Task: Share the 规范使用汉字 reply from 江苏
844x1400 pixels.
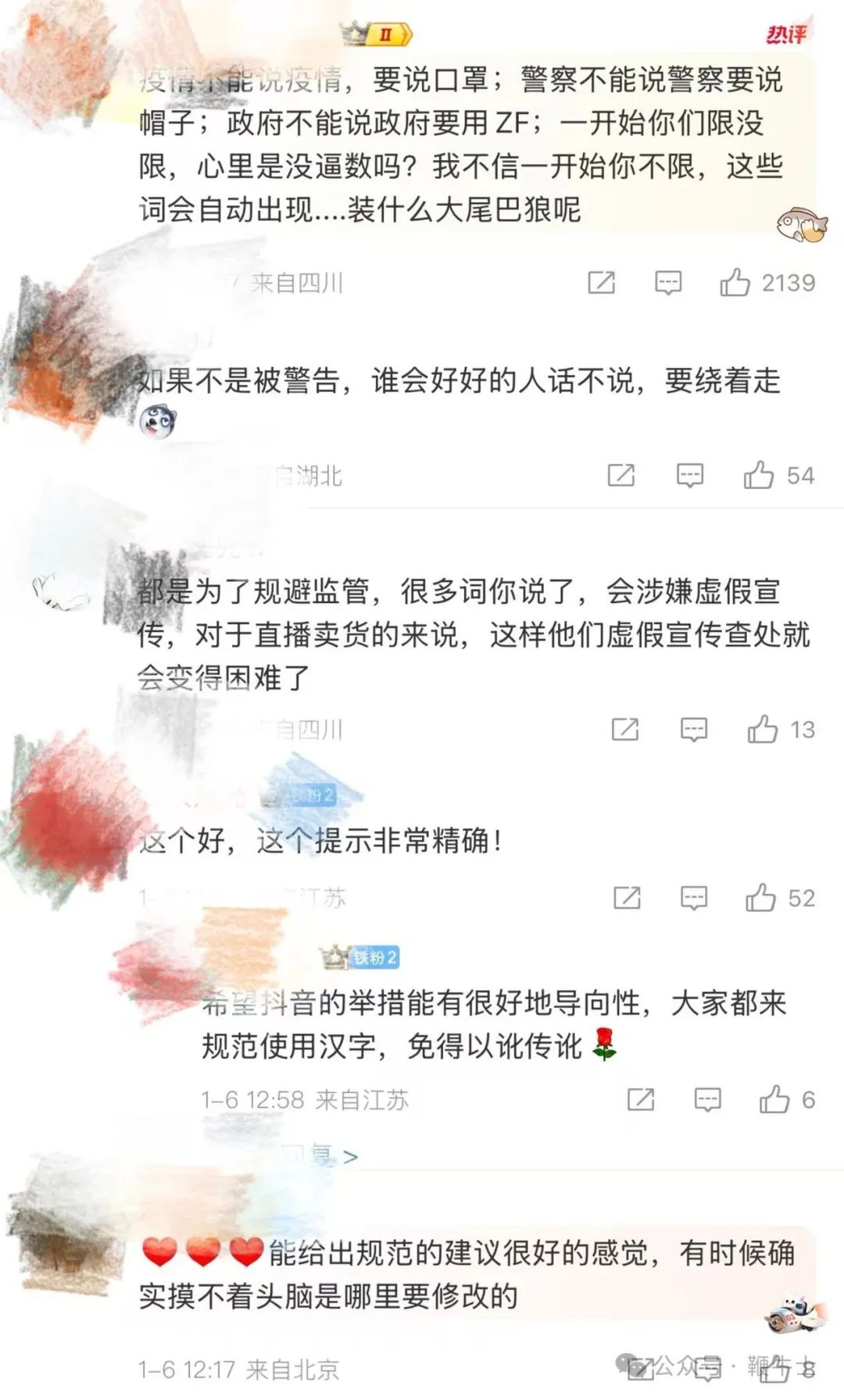Action: [641, 1100]
